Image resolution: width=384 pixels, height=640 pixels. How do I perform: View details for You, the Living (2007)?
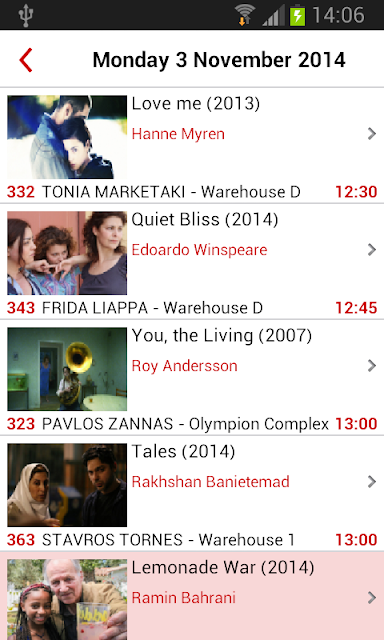pyautogui.click(x=192, y=377)
